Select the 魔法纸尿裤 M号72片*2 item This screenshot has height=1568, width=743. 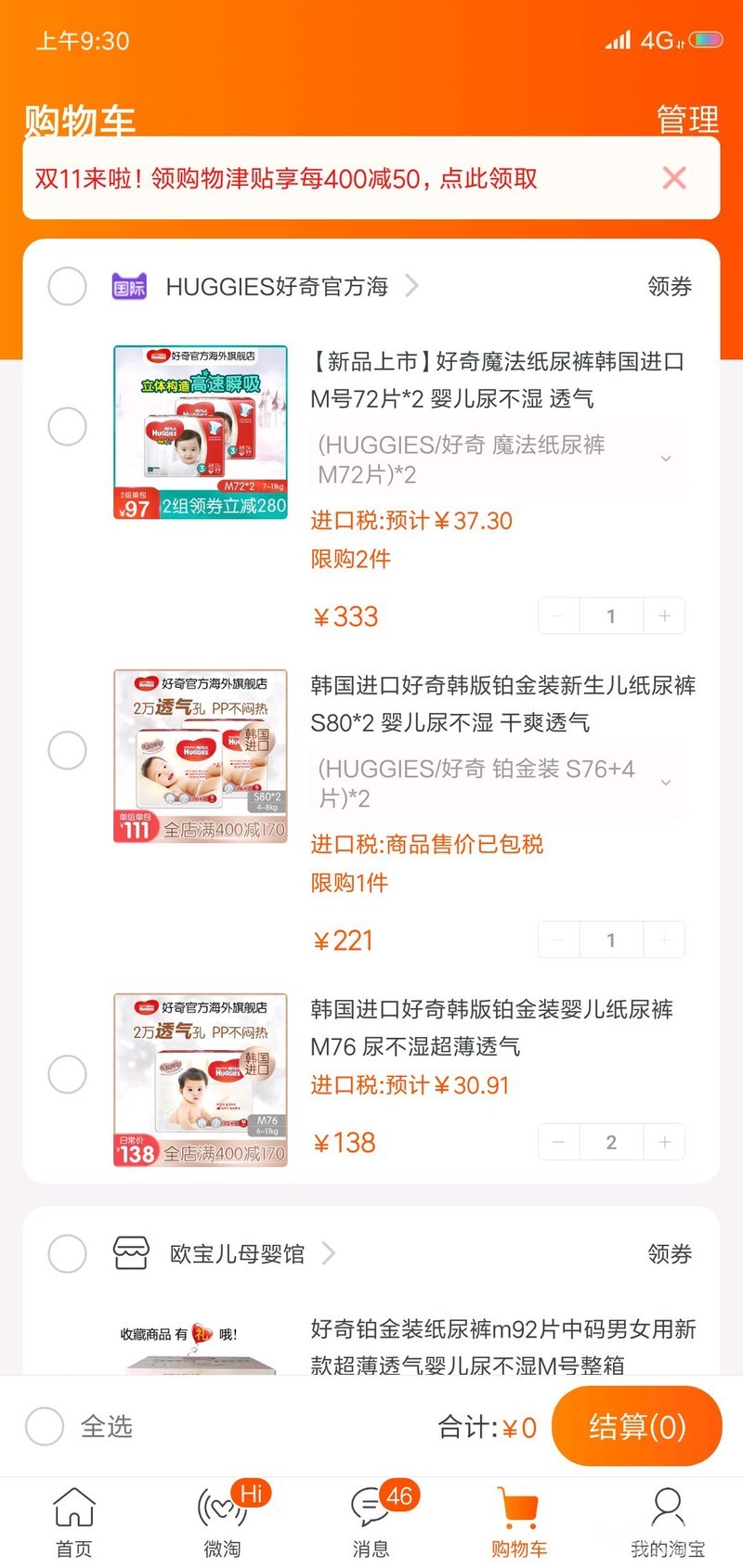pos(67,426)
